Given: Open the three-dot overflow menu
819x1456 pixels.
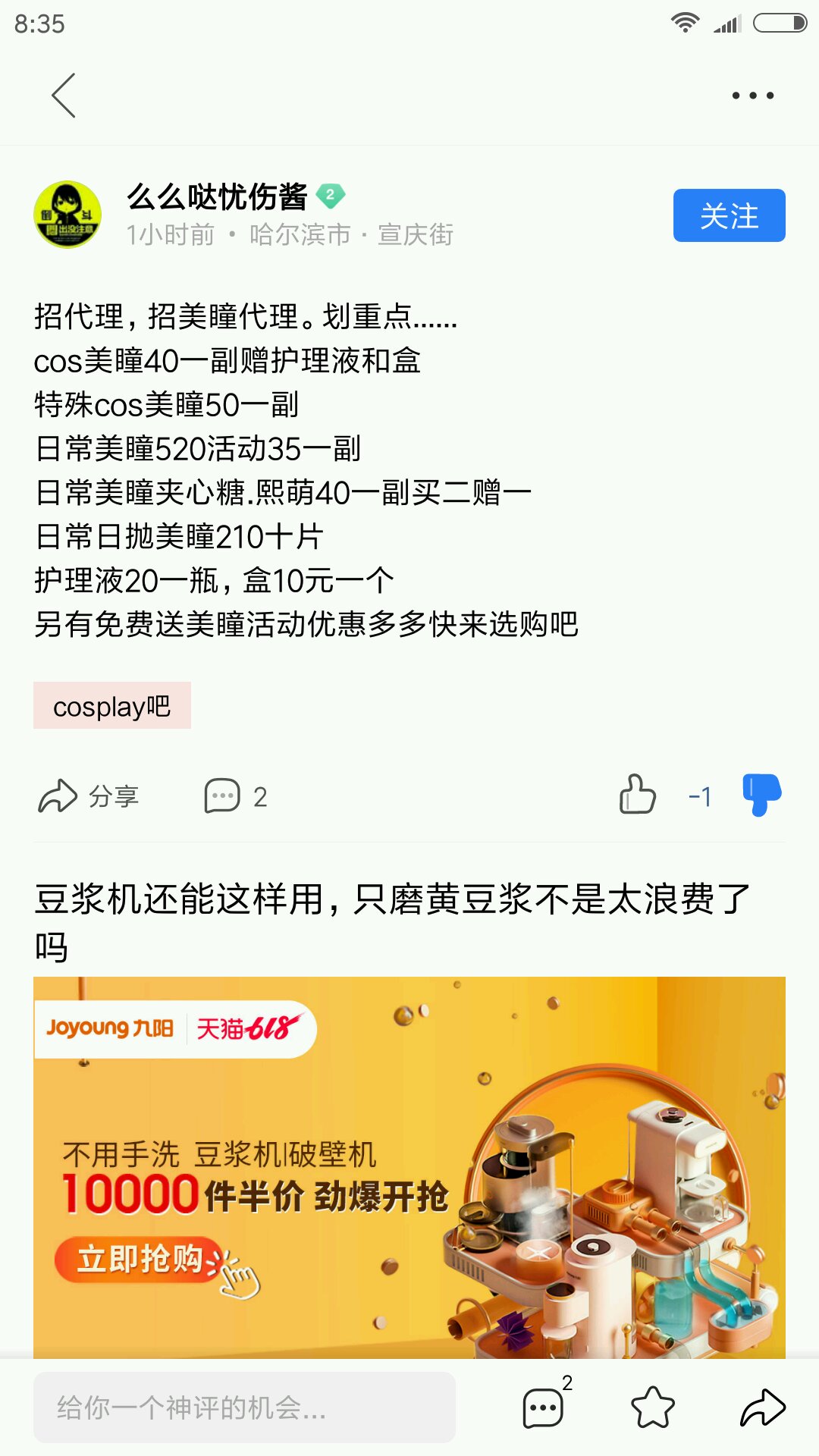Looking at the screenshot, I should point(752,96).
